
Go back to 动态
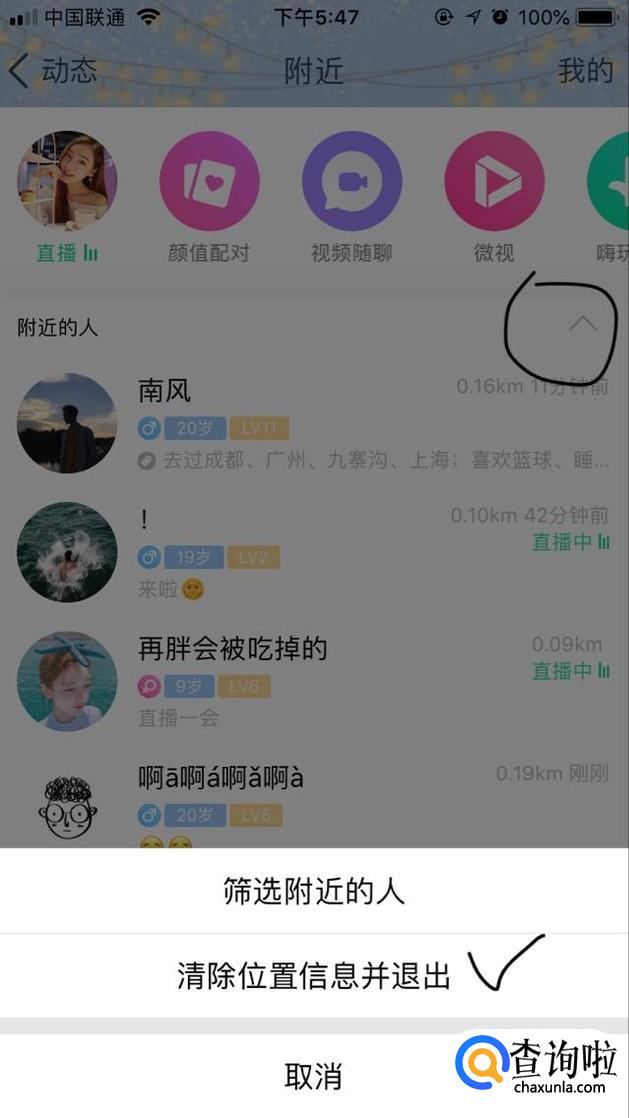point(53,71)
